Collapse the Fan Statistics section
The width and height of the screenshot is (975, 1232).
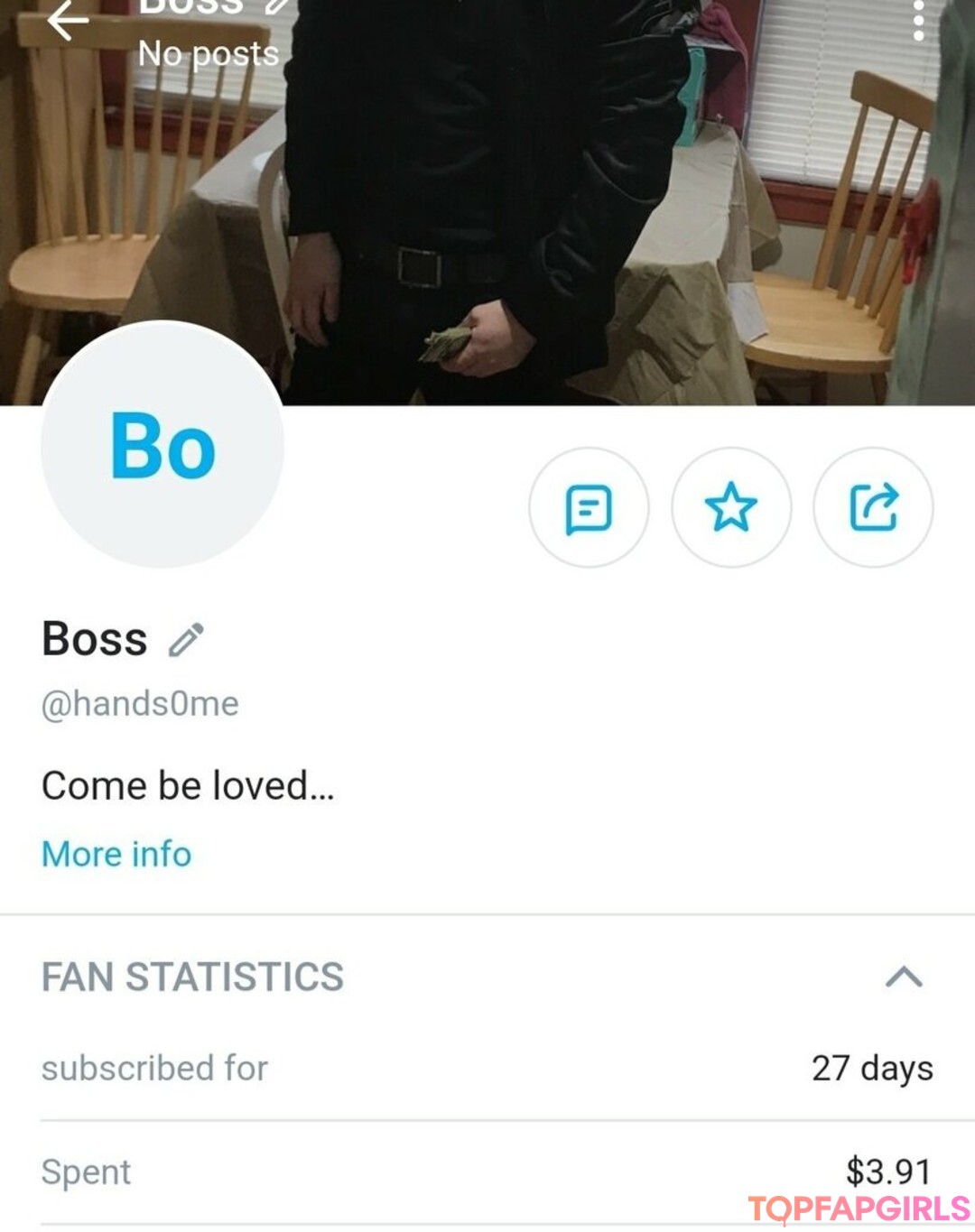[904, 977]
